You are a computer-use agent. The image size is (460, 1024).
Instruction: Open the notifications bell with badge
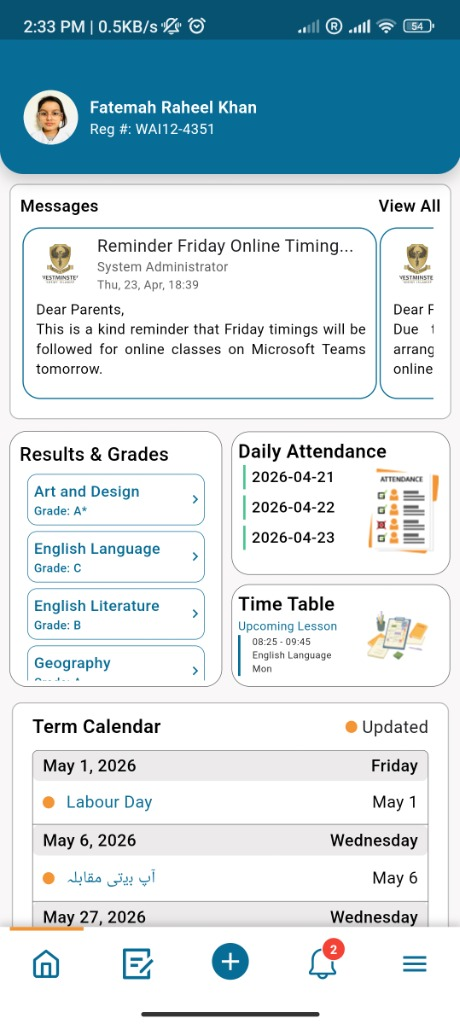323,961
